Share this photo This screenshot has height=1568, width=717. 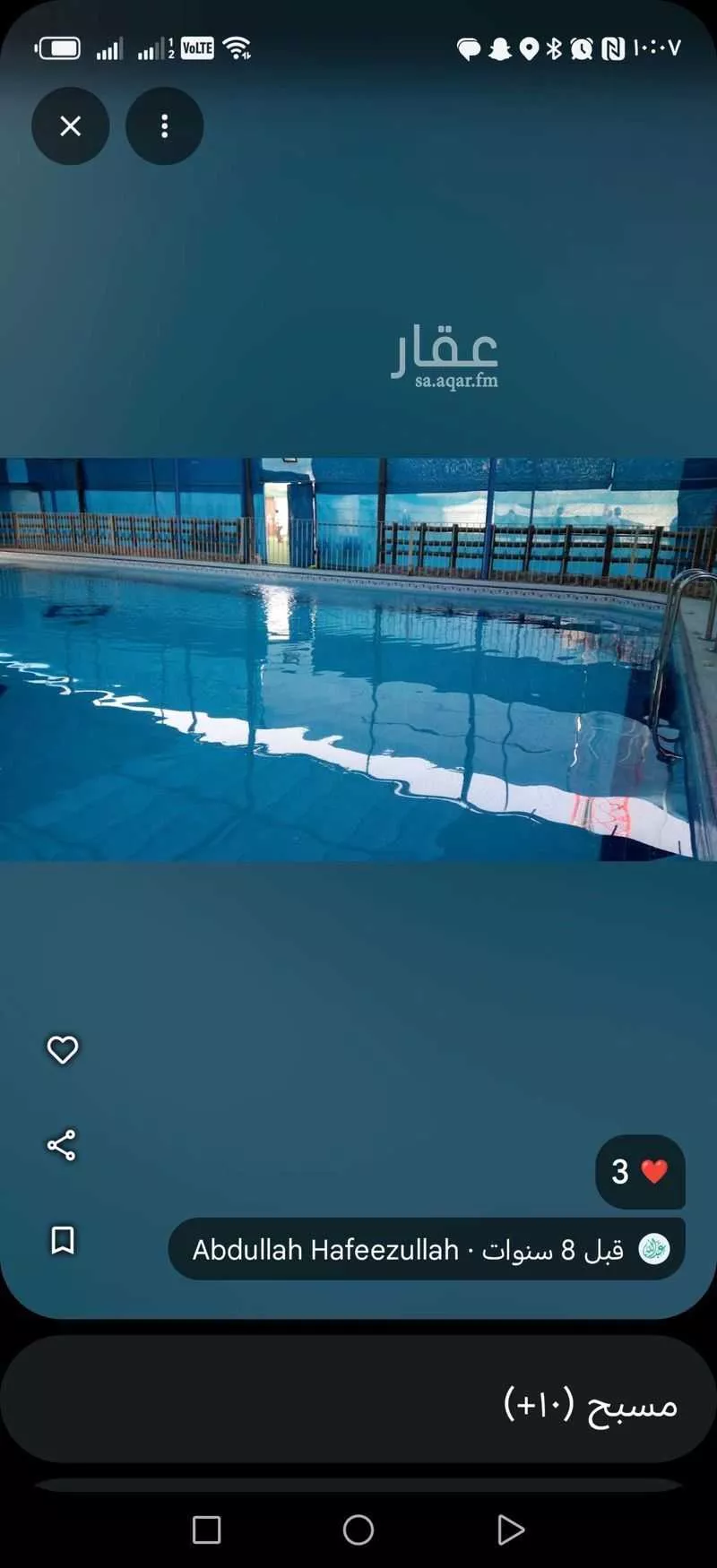pos(62,1145)
